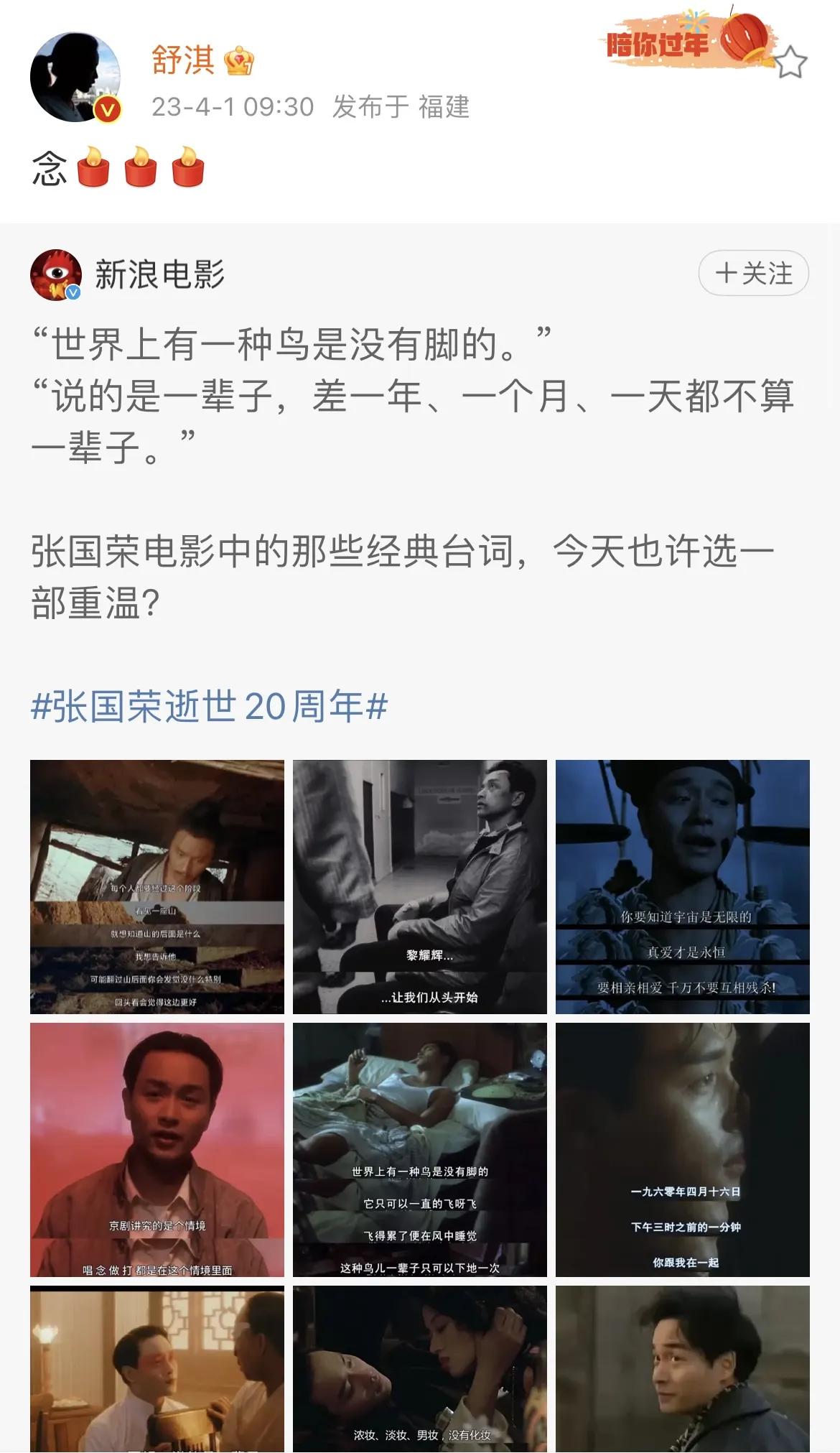Open the image captioned 黎耀辉 让我们从头开始
Screen dimensions: 840x1453
point(419,886)
